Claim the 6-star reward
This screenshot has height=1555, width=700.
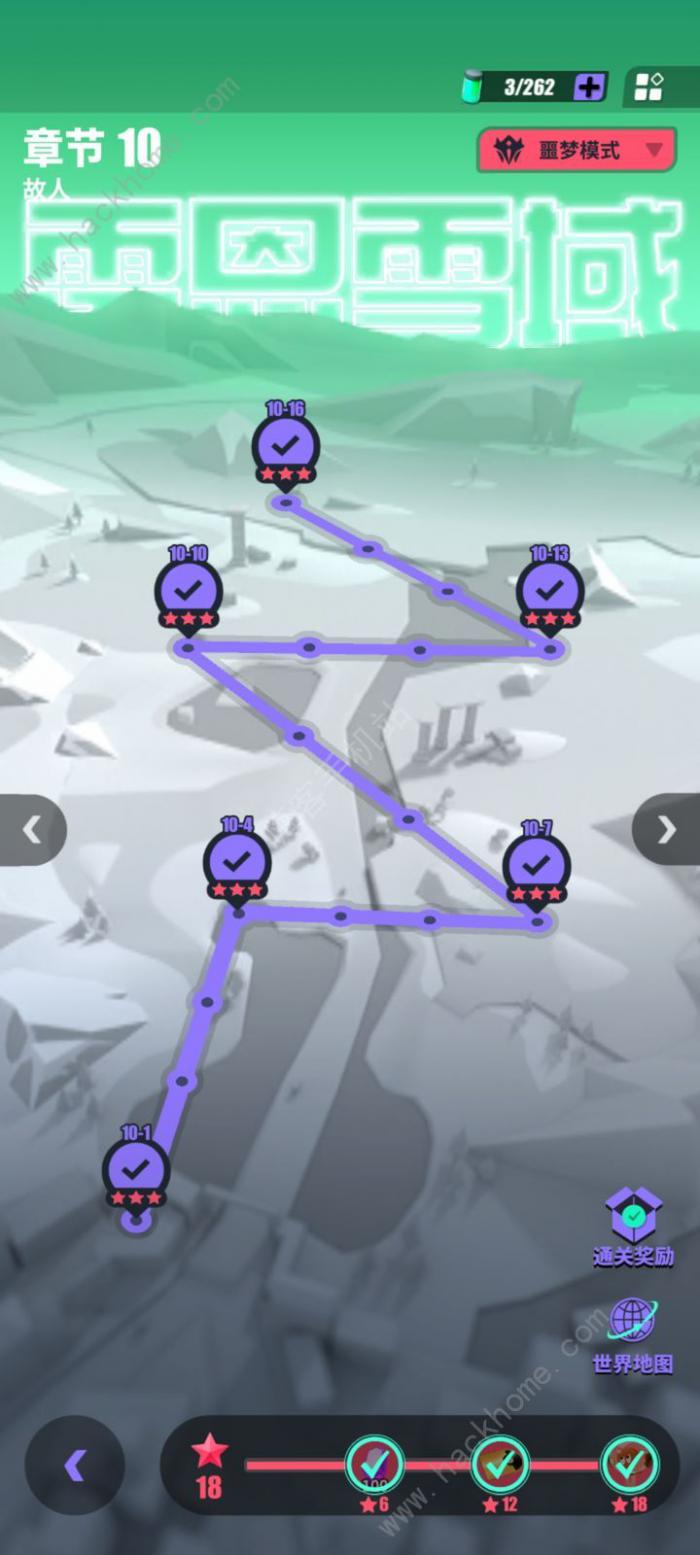374,1465
